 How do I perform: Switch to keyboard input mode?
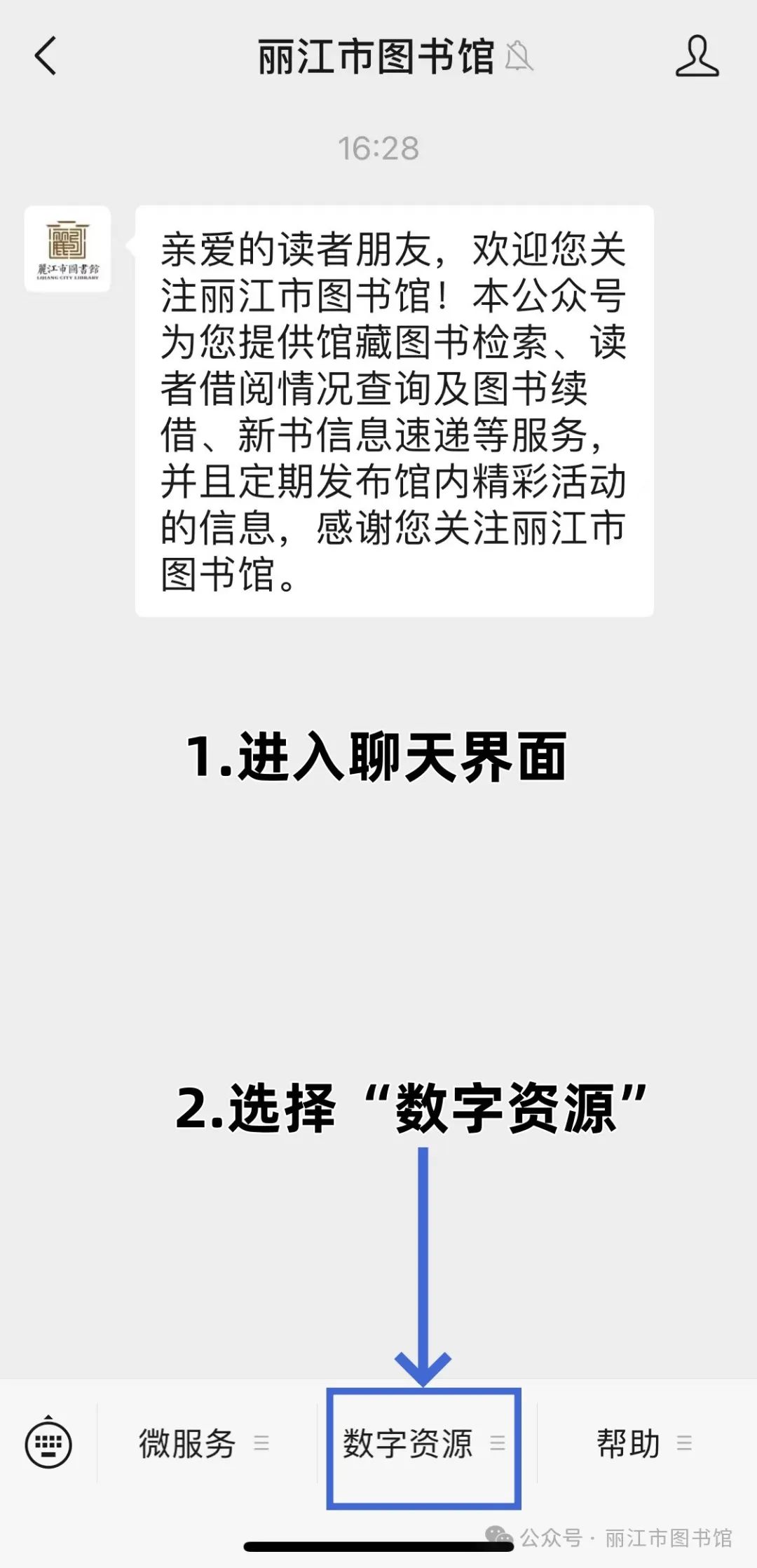coord(48,1443)
